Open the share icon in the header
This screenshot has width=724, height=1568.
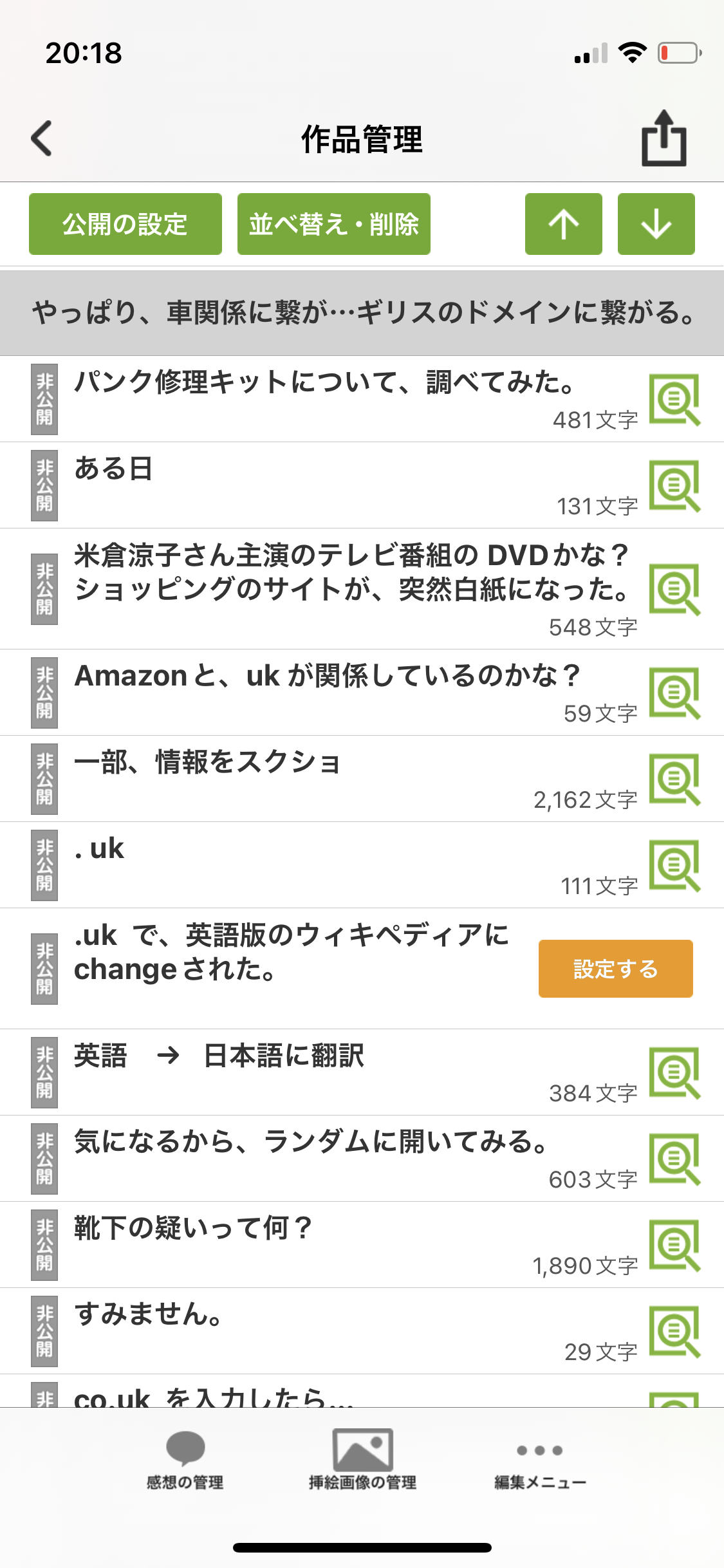point(664,138)
